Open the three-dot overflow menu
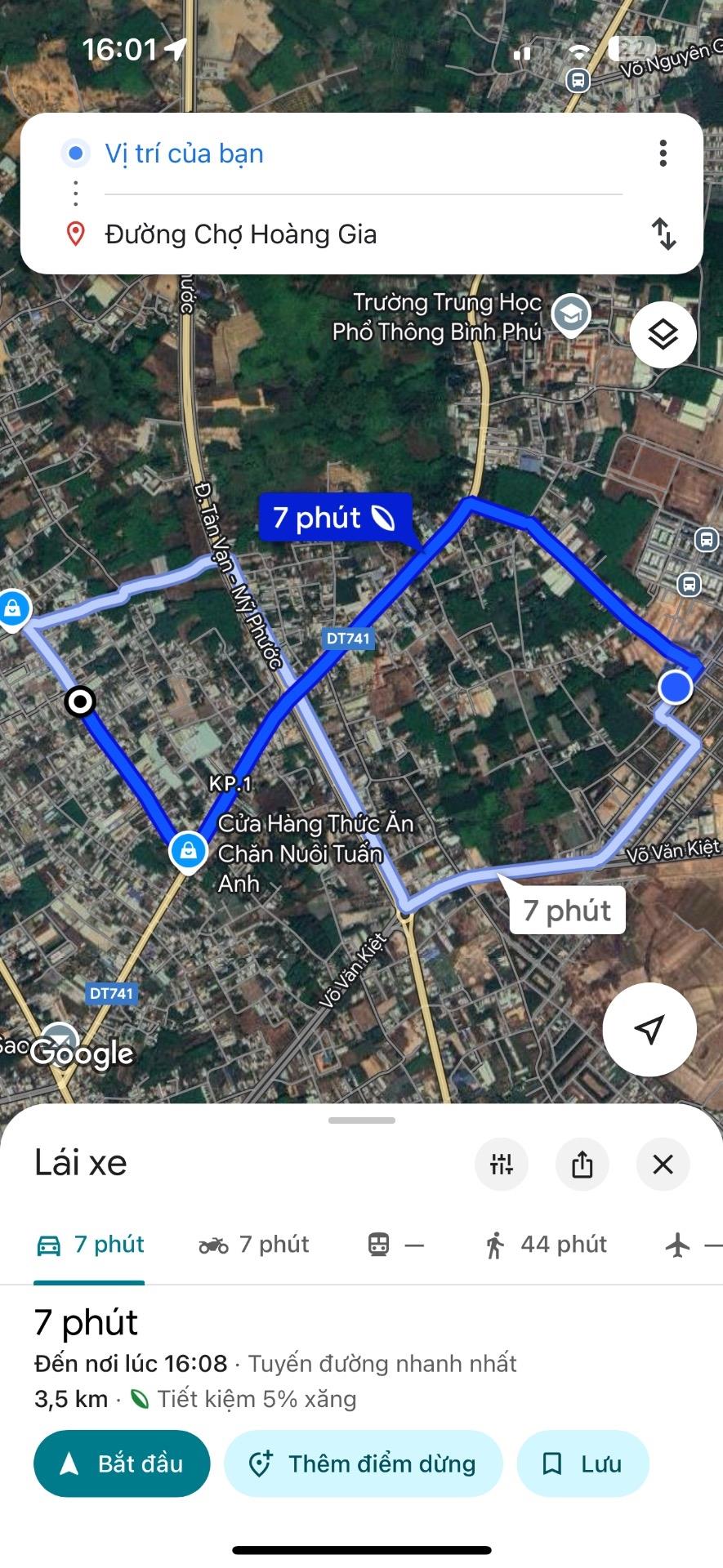Screen dimensions: 723x1568 point(663,154)
